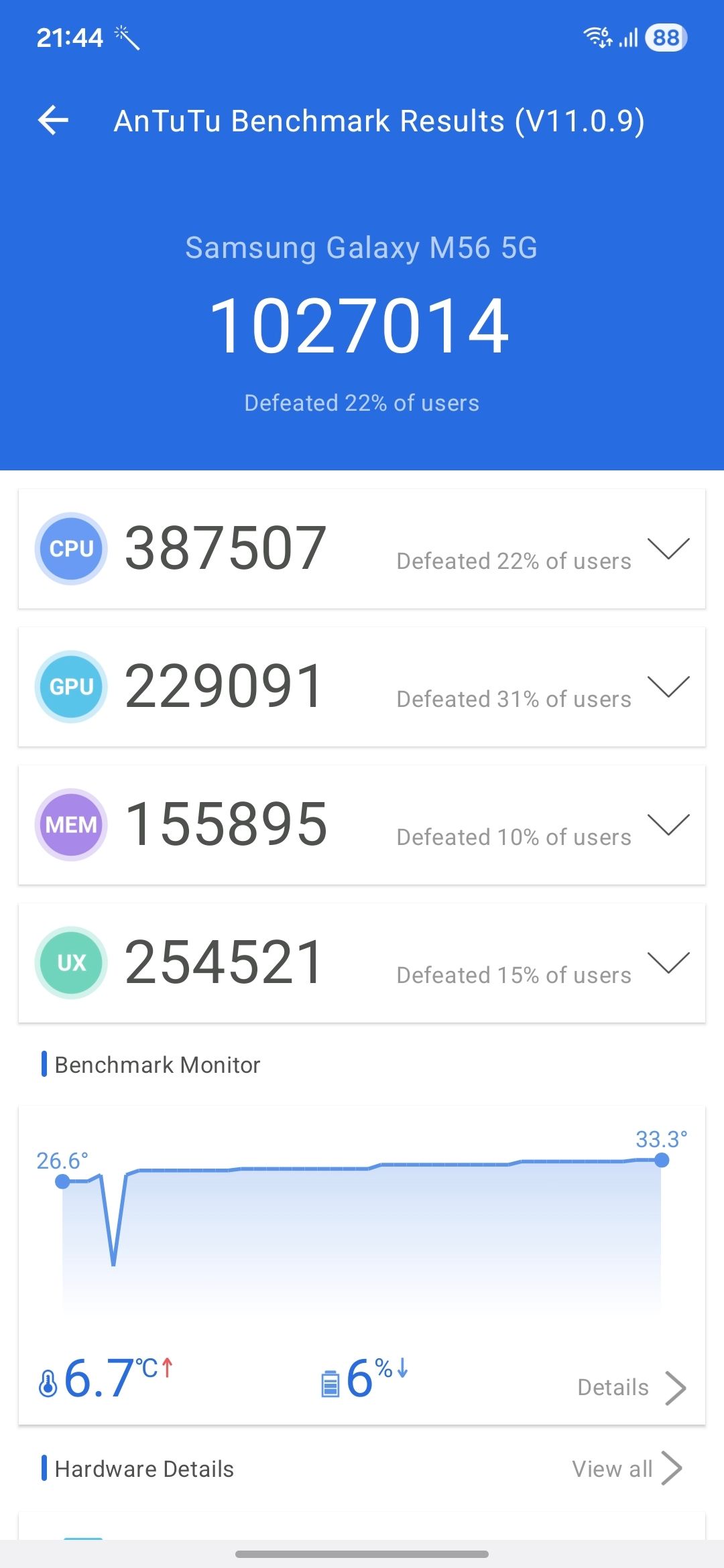
Task: Expand the MEM score section
Action: tap(668, 824)
